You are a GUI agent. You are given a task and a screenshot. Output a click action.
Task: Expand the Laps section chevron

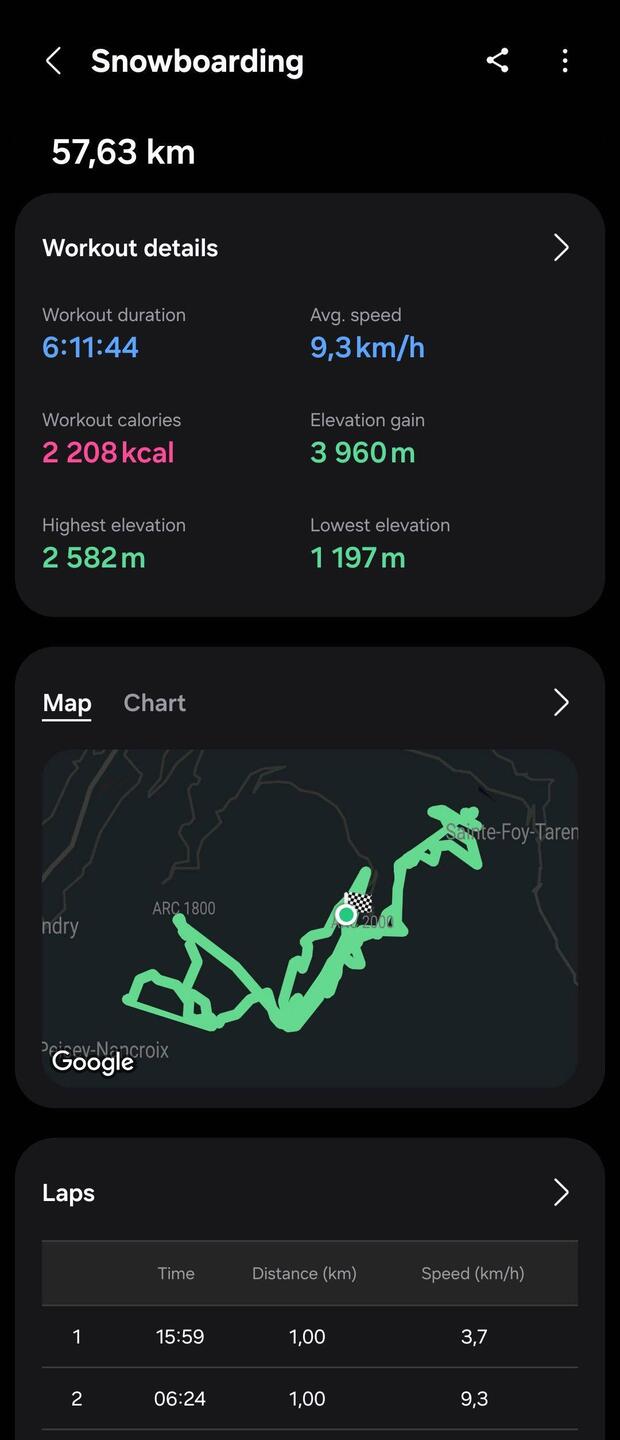[561, 1192]
